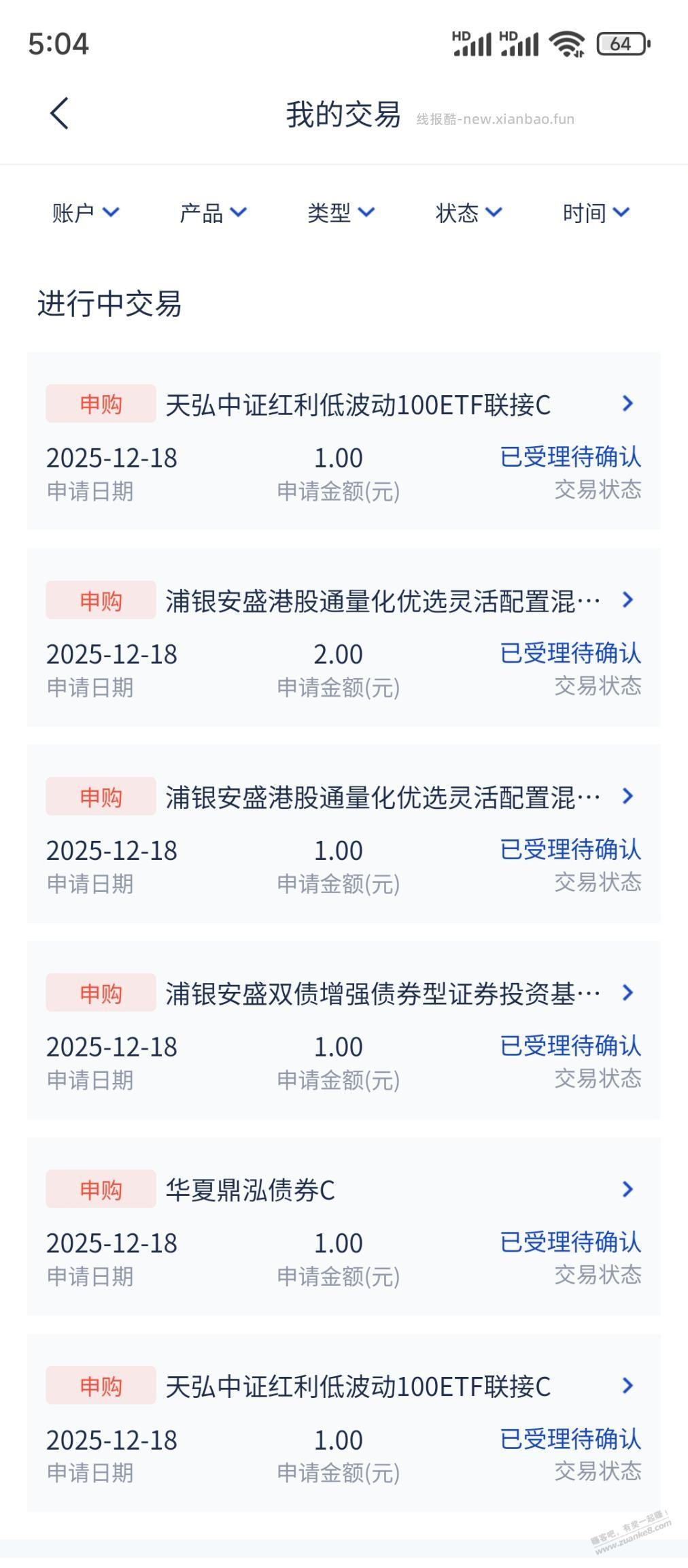Open details of second 浦银安盛港股通量化优选 record
The height and width of the screenshot is (1568, 688).
[627, 797]
